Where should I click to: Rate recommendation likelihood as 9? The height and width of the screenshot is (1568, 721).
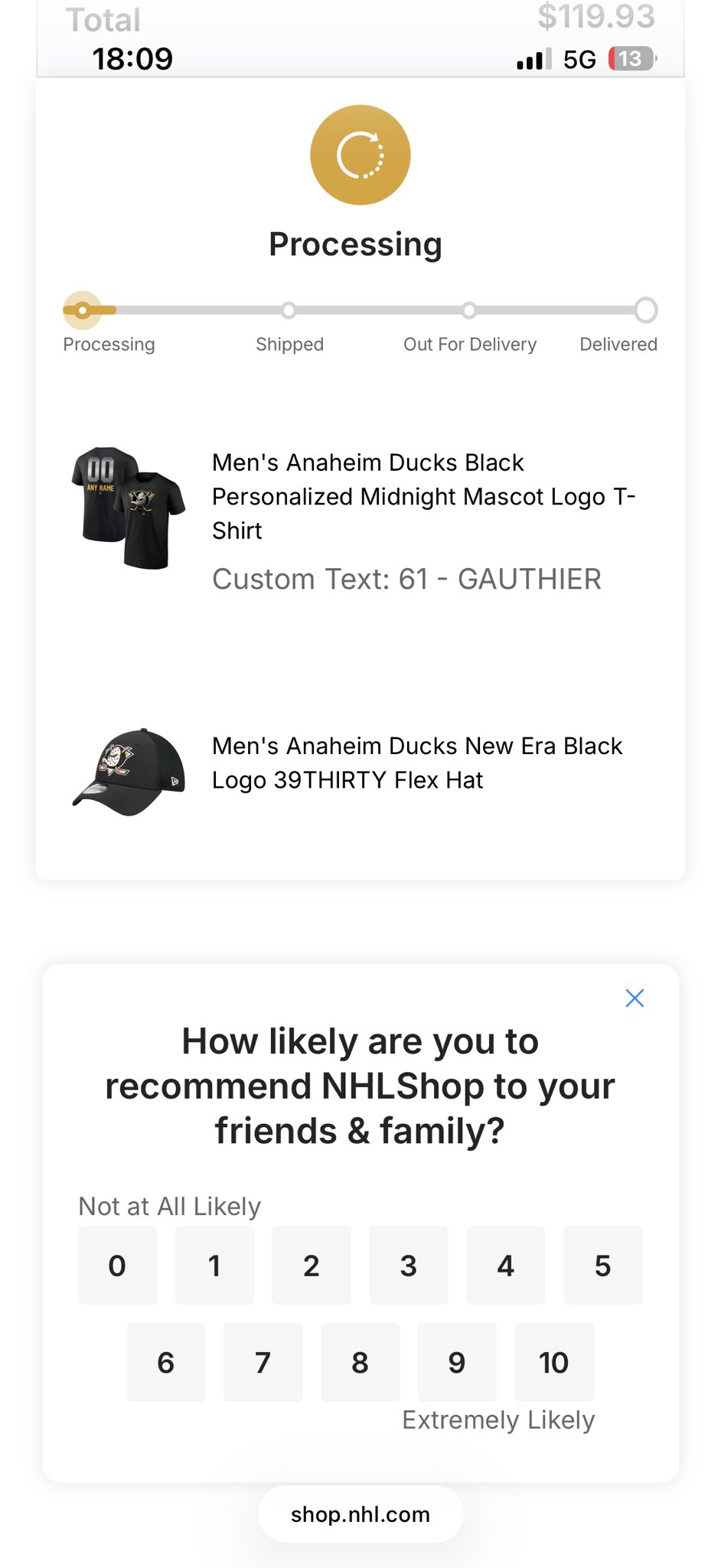click(457, 1362)
